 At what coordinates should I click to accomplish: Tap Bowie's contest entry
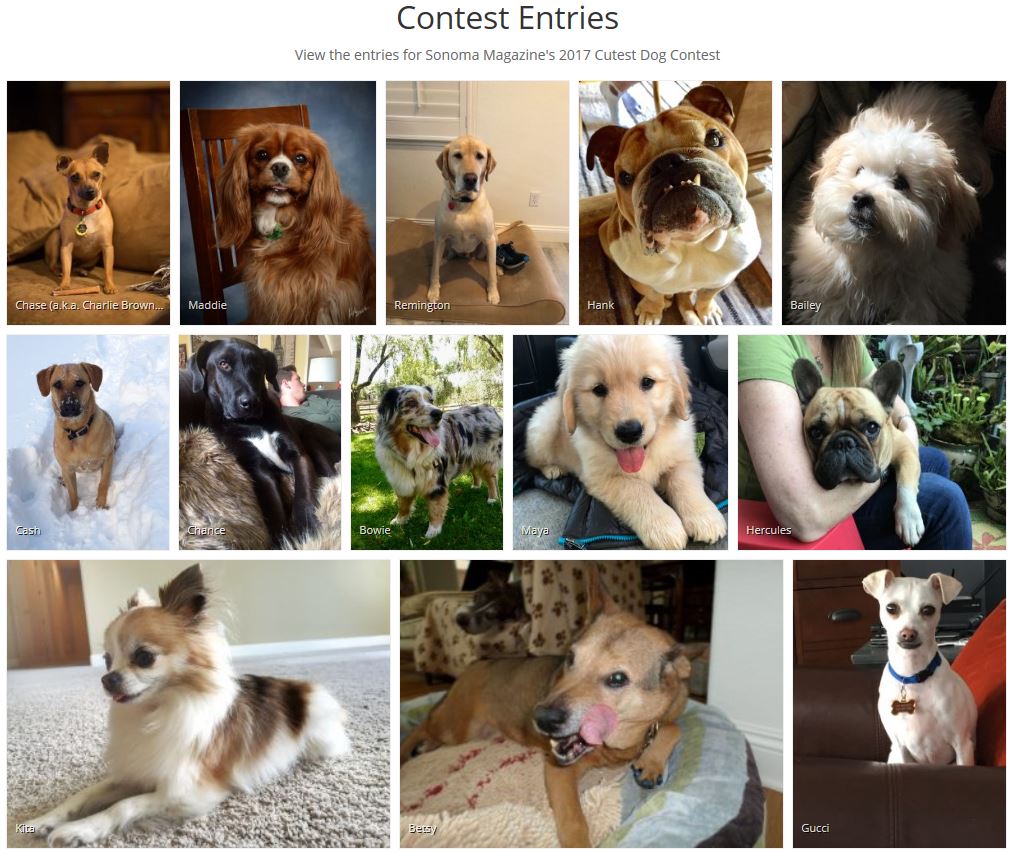427,442
